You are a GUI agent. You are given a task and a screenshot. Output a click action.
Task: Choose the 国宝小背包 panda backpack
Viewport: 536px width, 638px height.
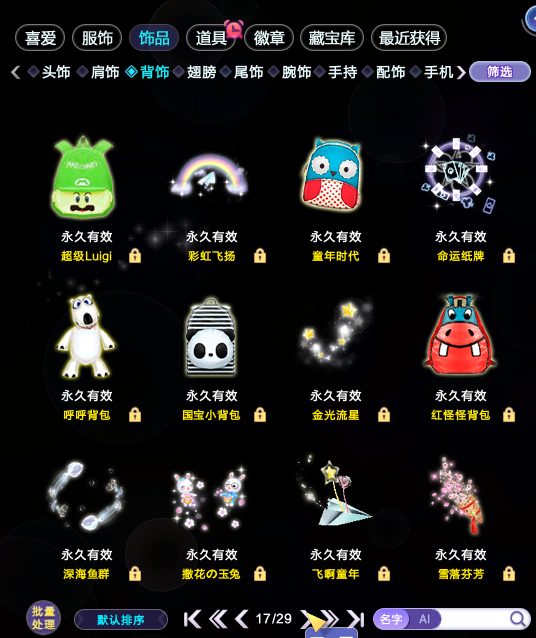coord(211,336)
